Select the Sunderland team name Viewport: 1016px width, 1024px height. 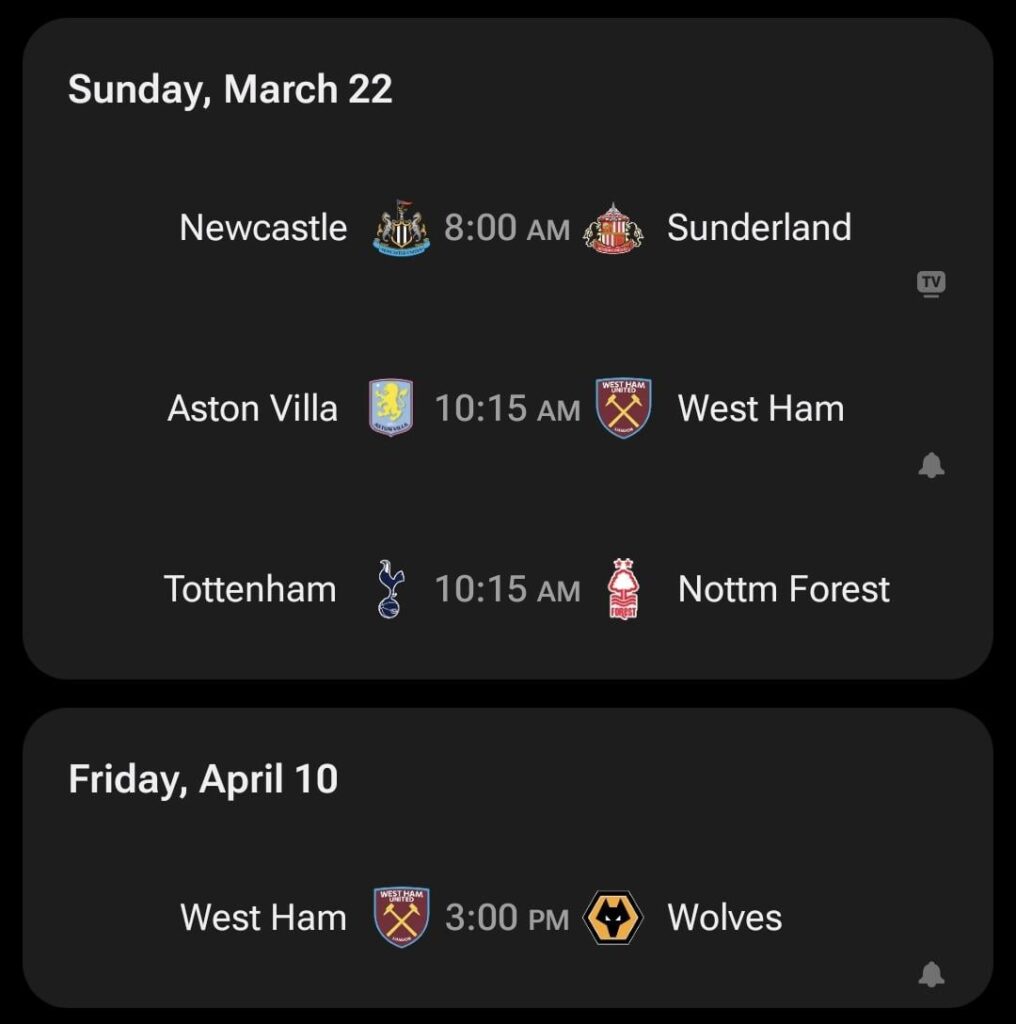760,227
